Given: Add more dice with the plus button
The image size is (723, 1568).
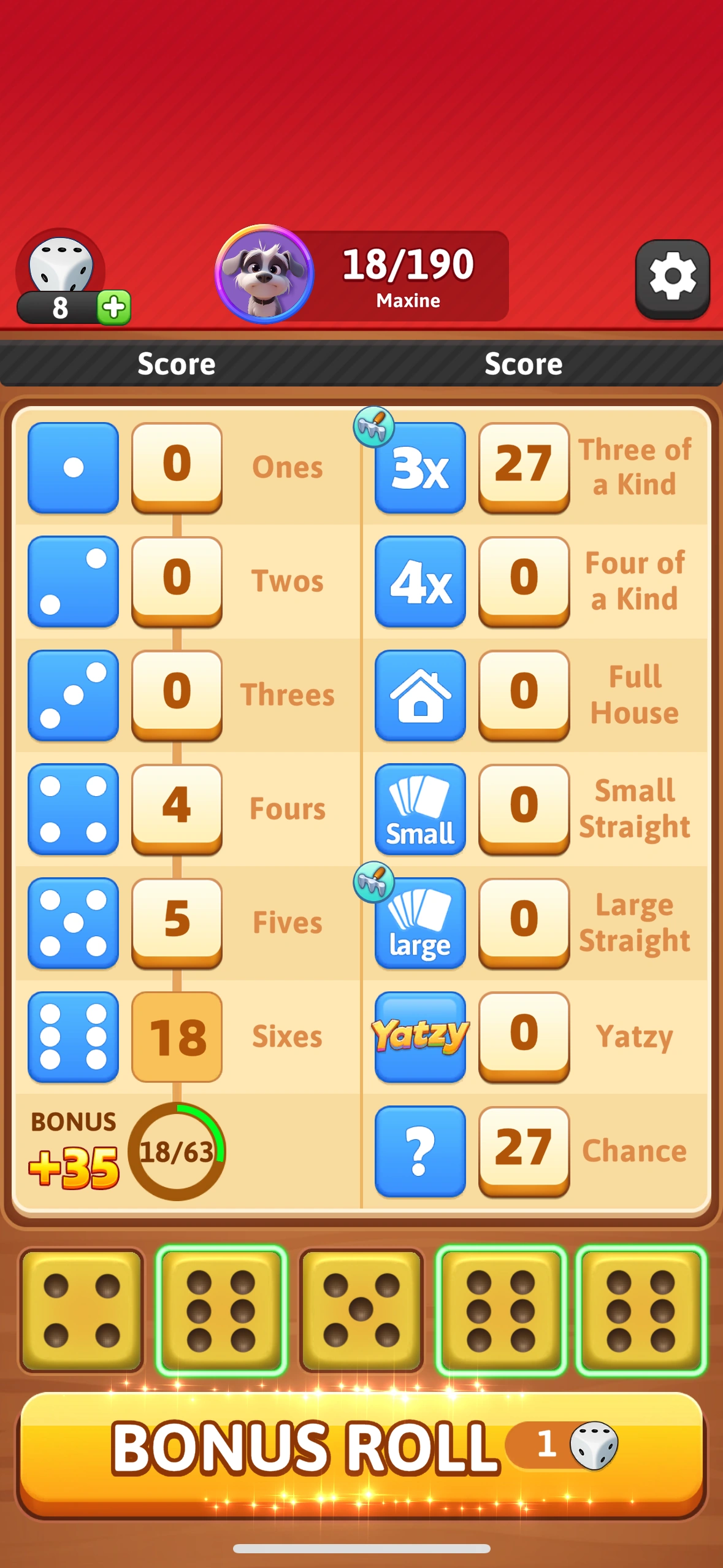Looking at the screenshot, I should (114, 307).
